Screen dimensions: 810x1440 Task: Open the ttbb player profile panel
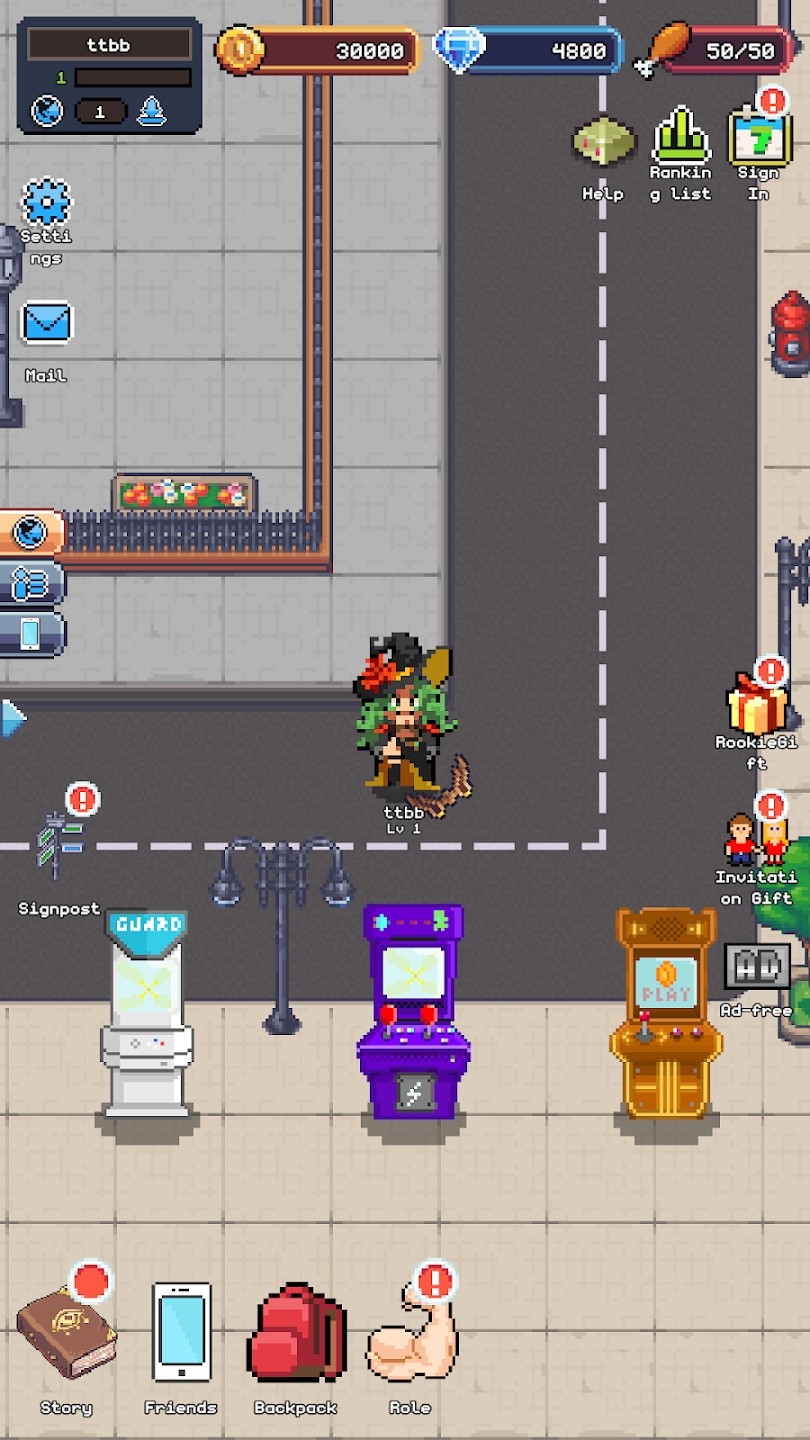coord(109,75)
